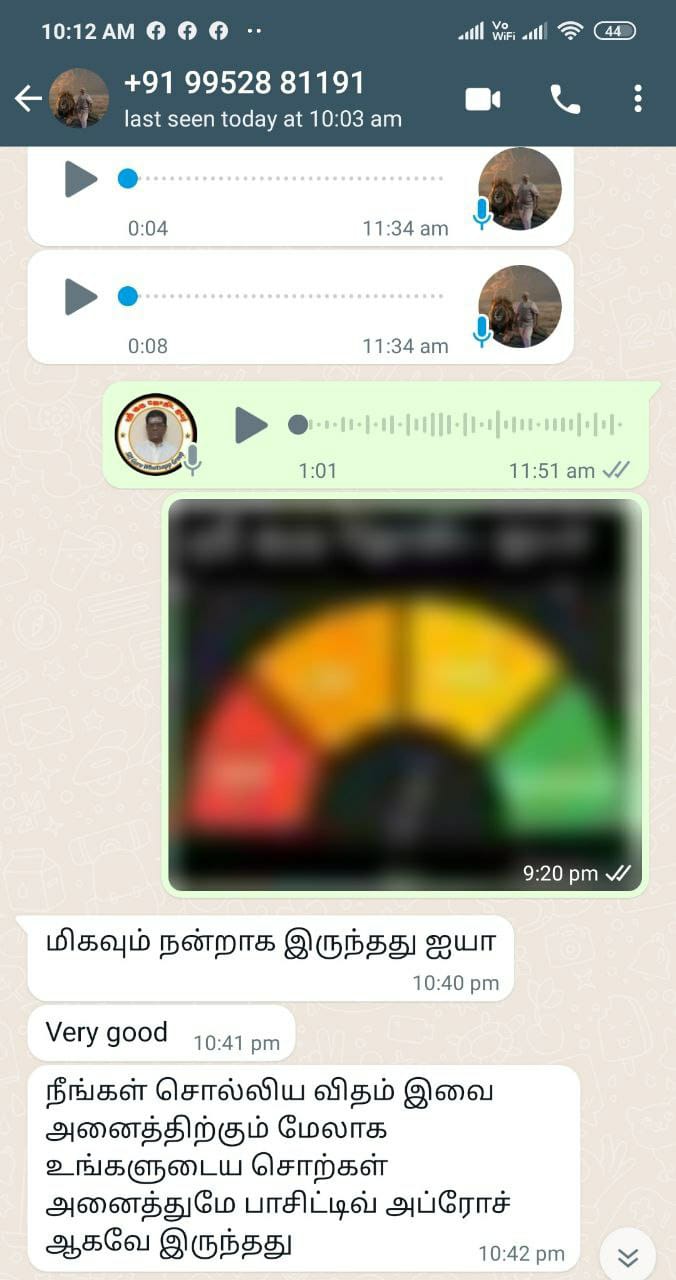The height and width of the screenshot is (1280, 676).
Task: Start a voice call
Action: 565,98
